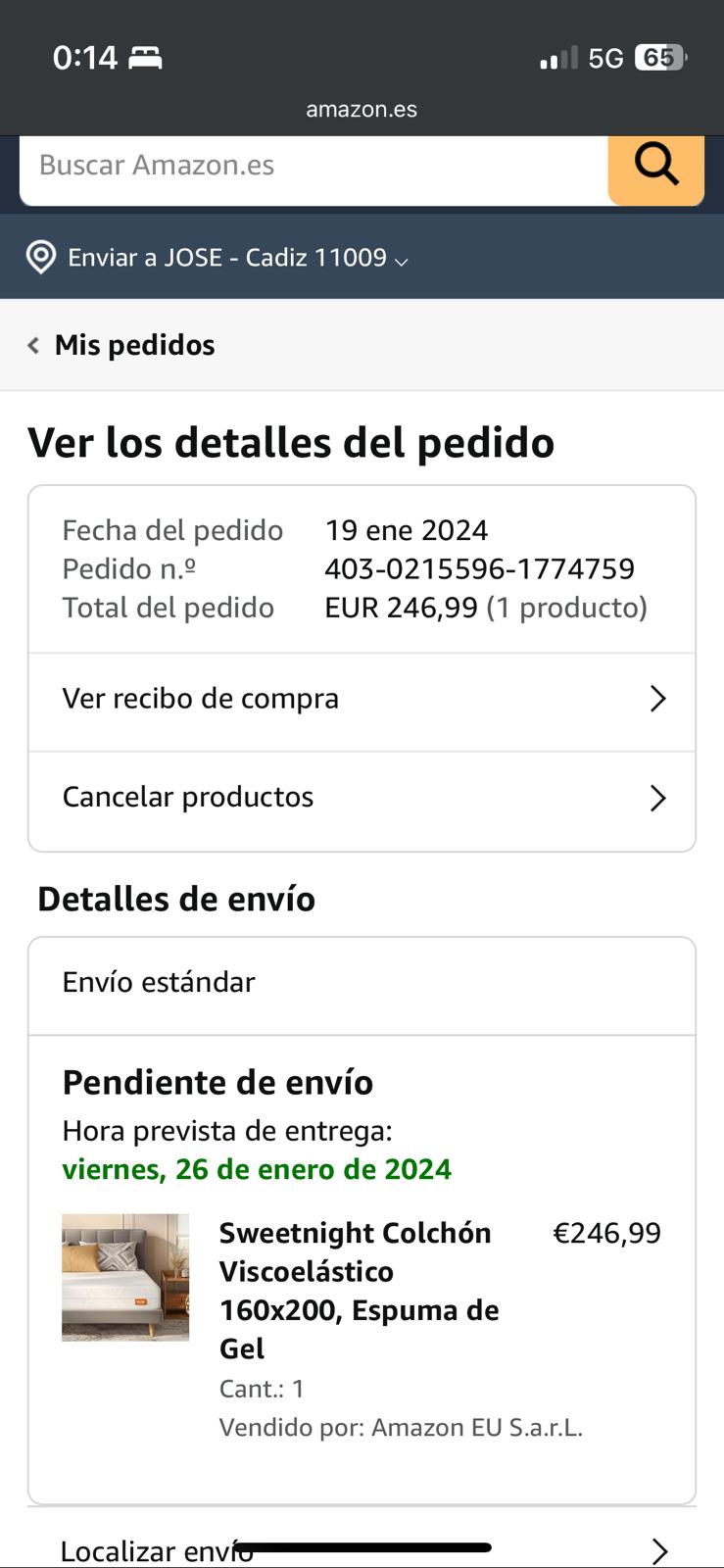Viewport: 724px width, 1568px height.
Task: Open the Sweetnight mattress product image
Action: (125, 1277)
